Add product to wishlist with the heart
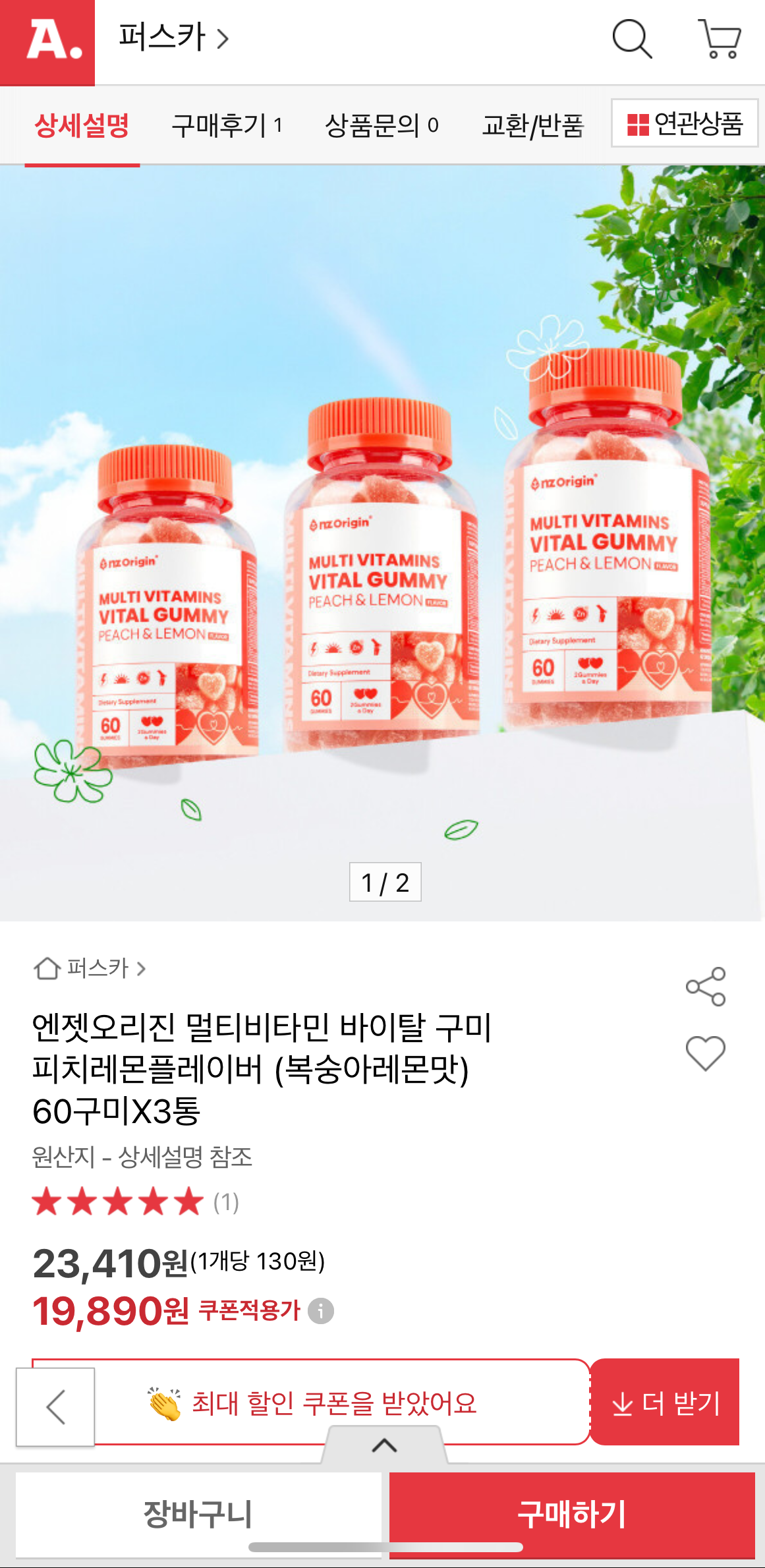765x1568 pixels. coord(705,1053)
